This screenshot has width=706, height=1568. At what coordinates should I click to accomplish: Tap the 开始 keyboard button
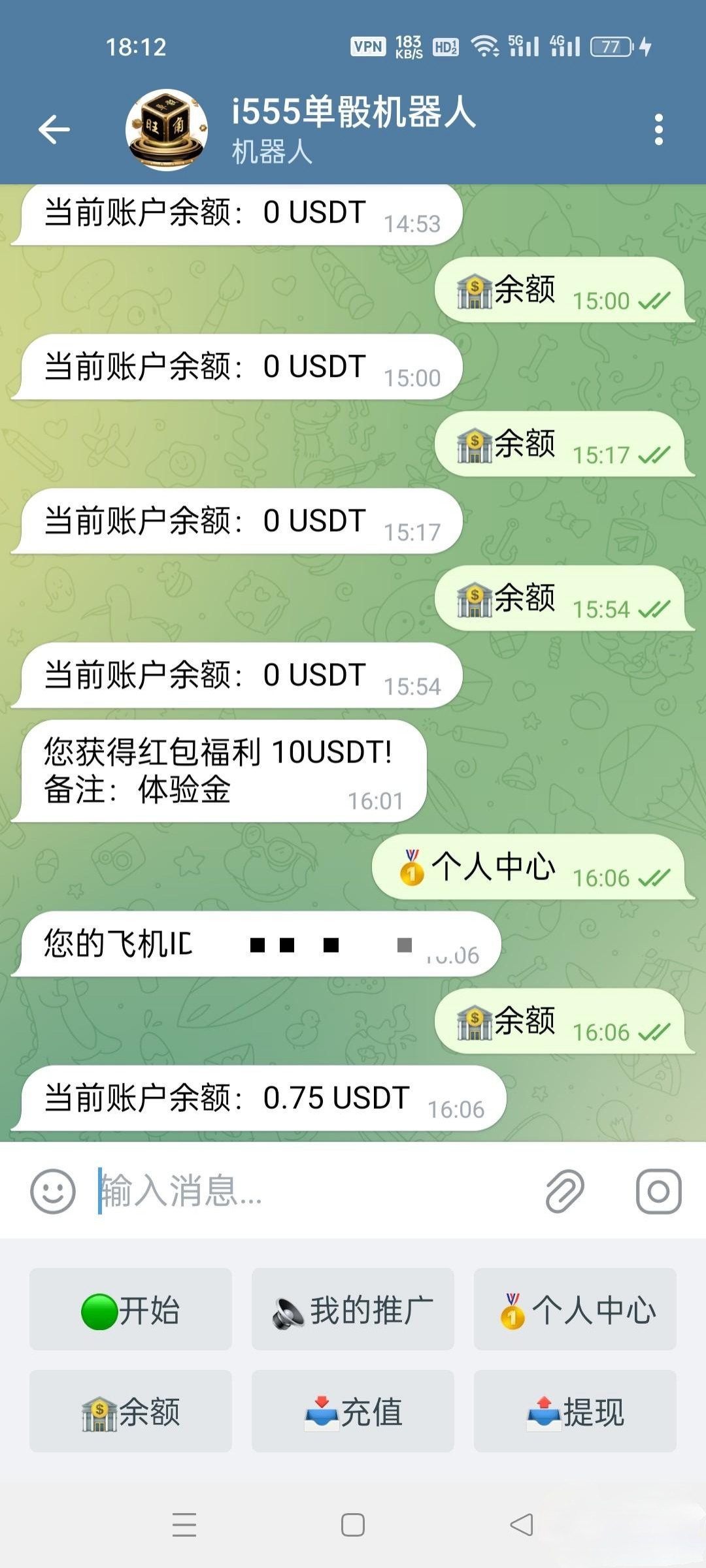131,1310
